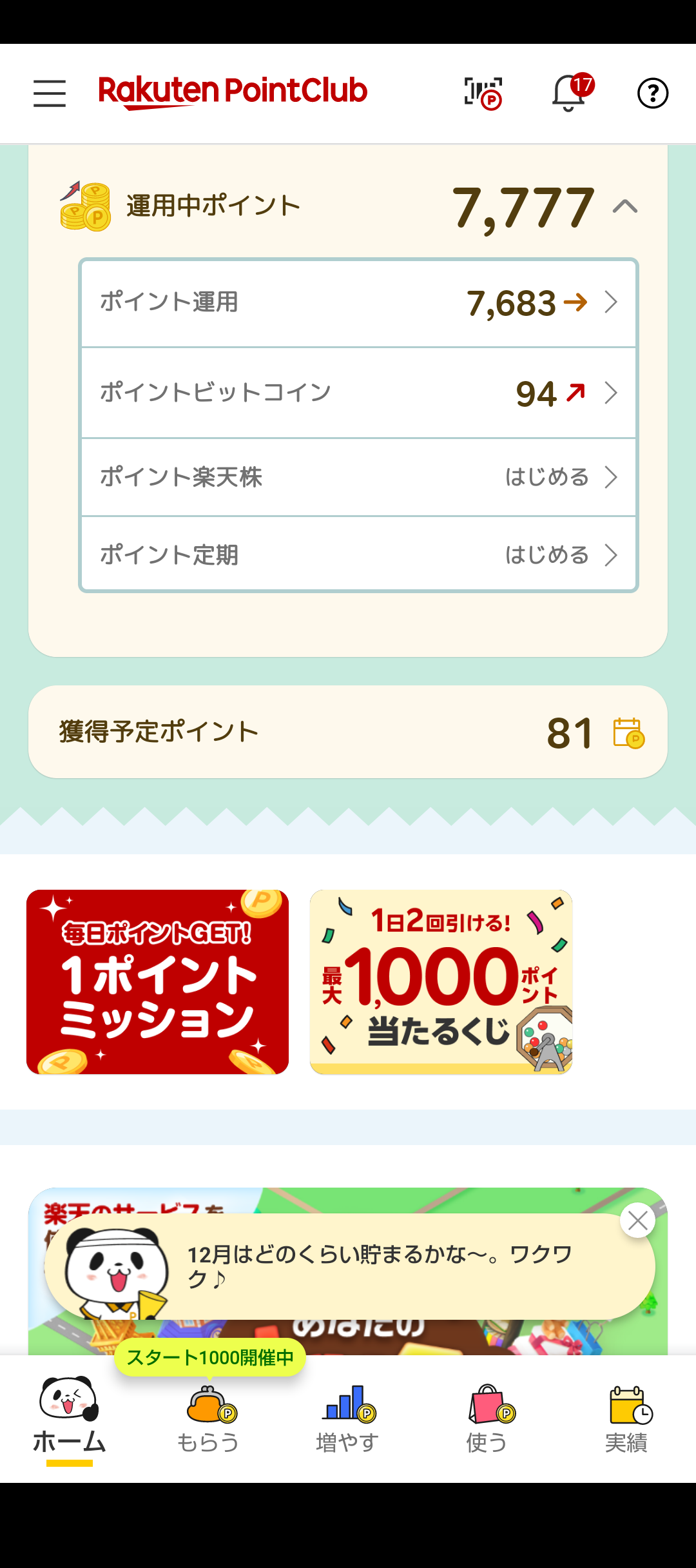Switch to the 使う tab
This screenshot has height=1568, width=696.
click(x=487, y=1418)
